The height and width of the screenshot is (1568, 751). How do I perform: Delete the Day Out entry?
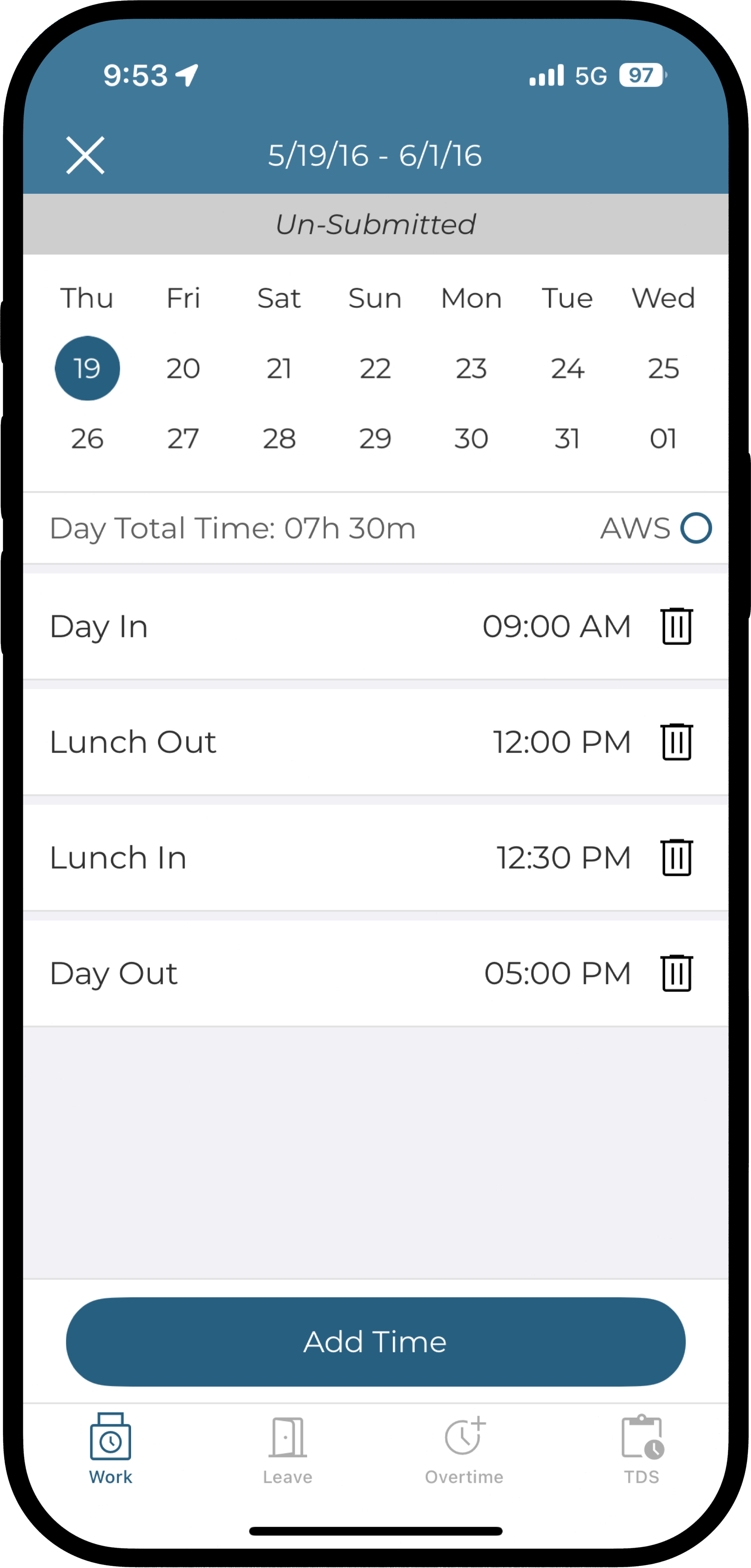(677, 973)
